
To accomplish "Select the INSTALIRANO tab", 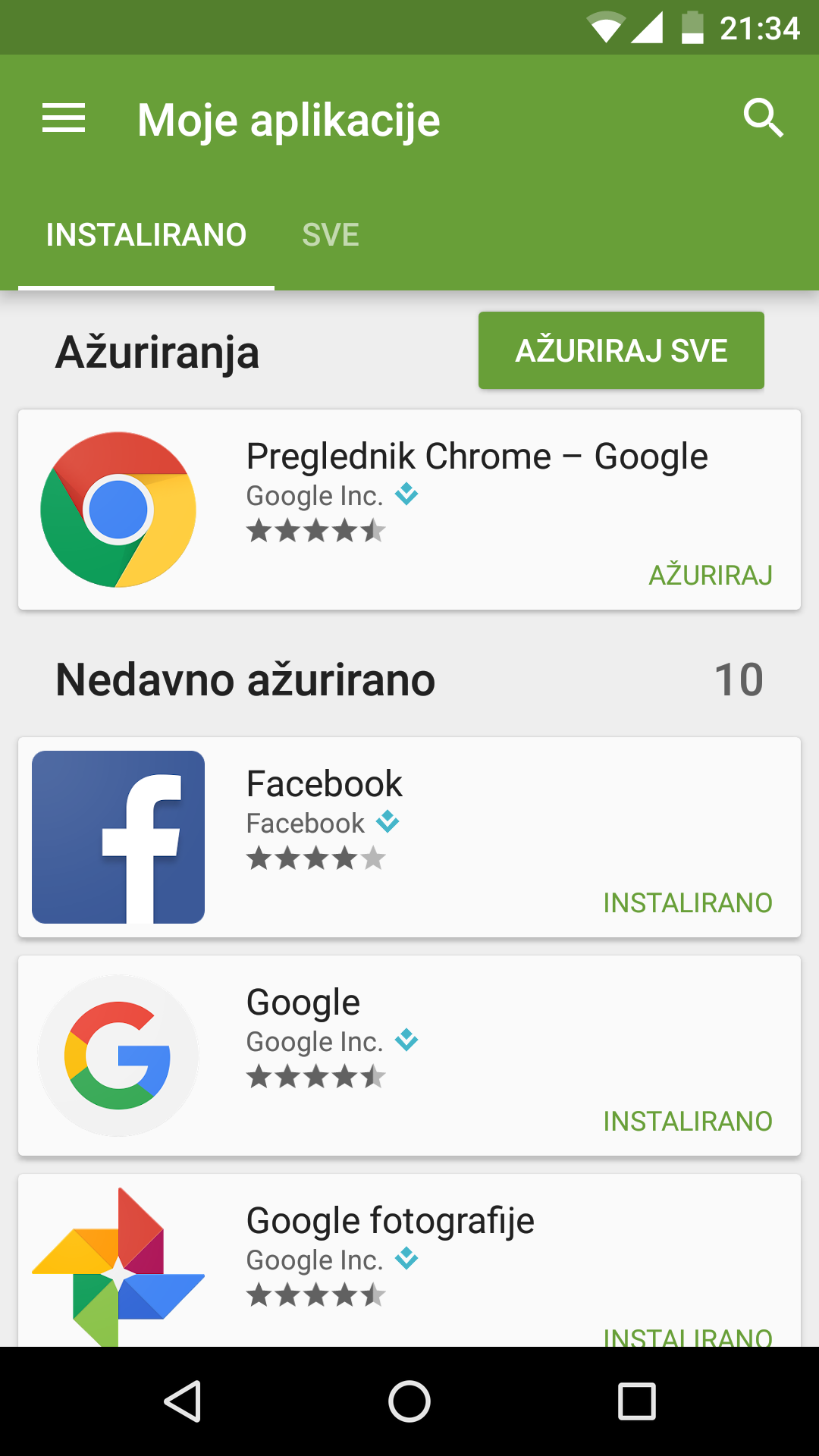I will 146,235.
